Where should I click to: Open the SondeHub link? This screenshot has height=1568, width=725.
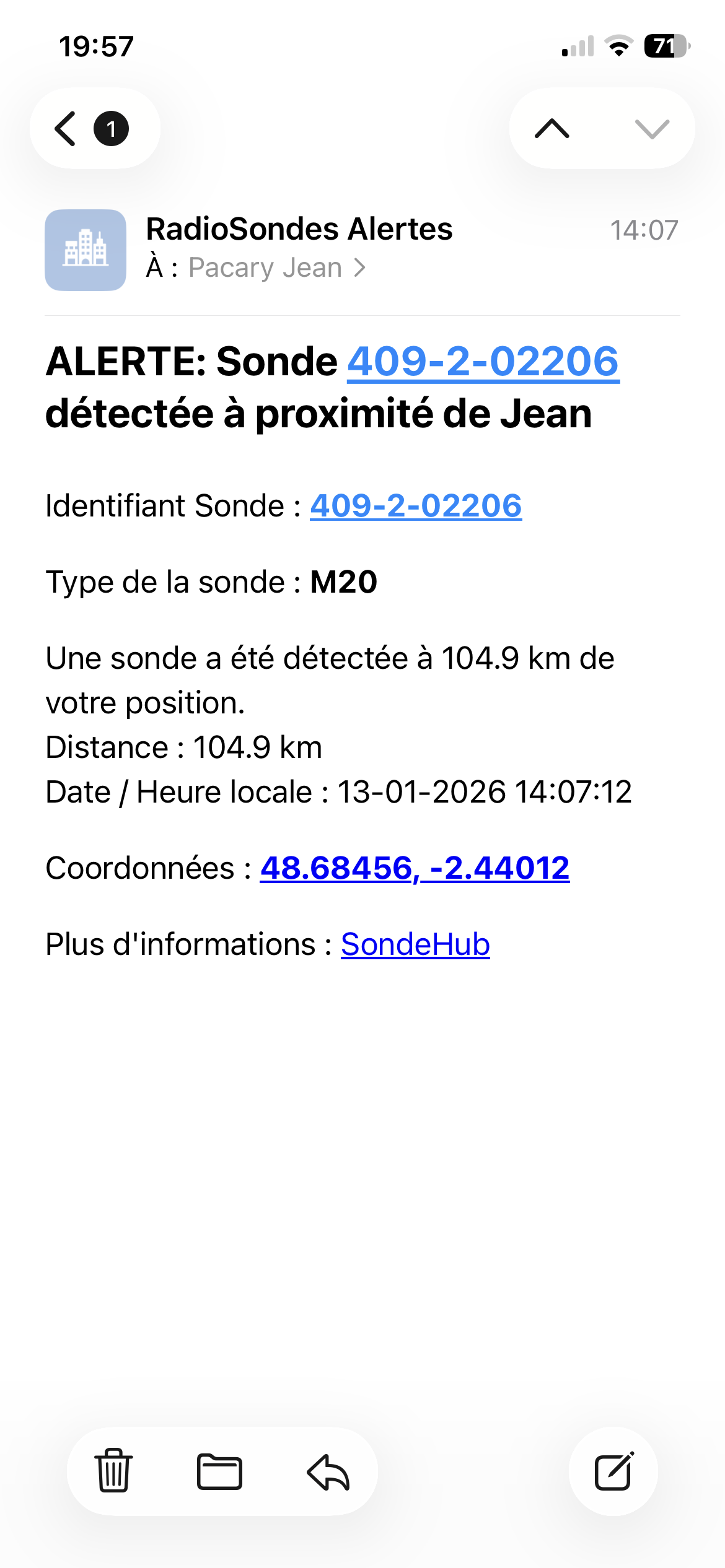point(415,944)
